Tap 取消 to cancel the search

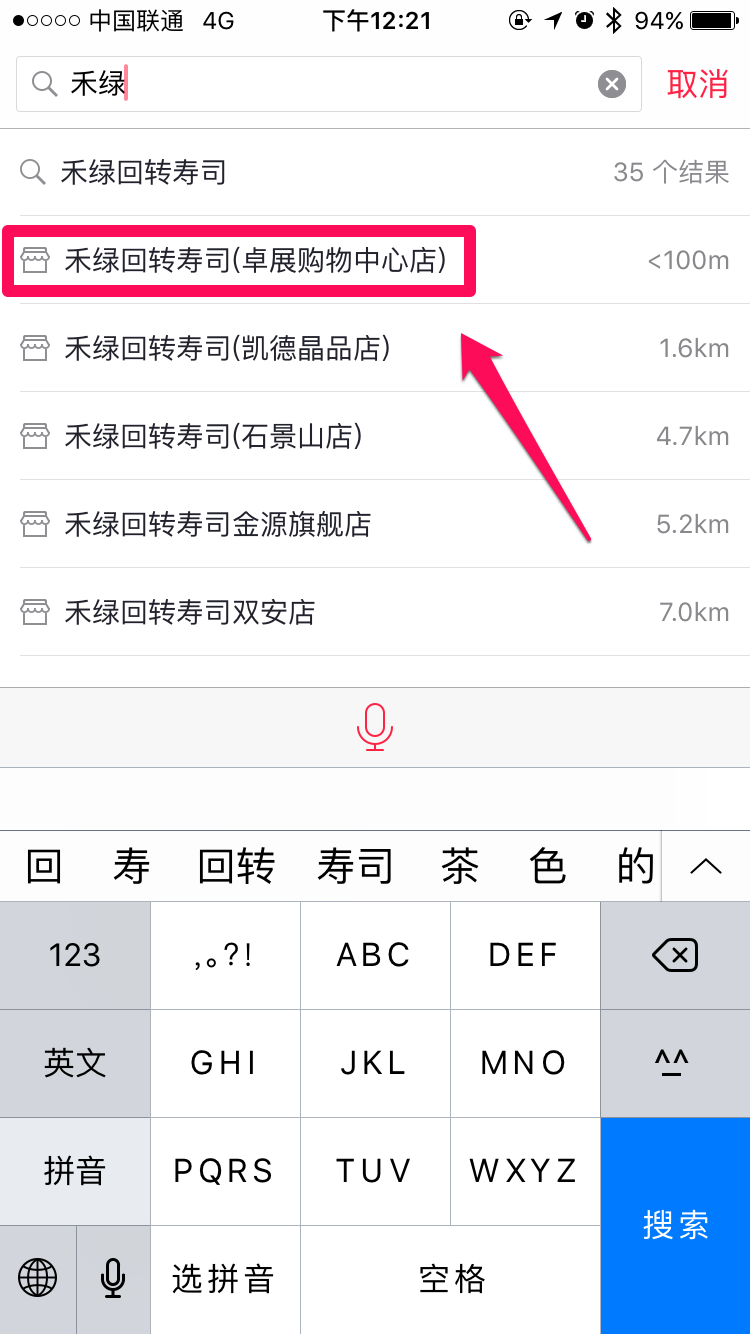(697, 84)
